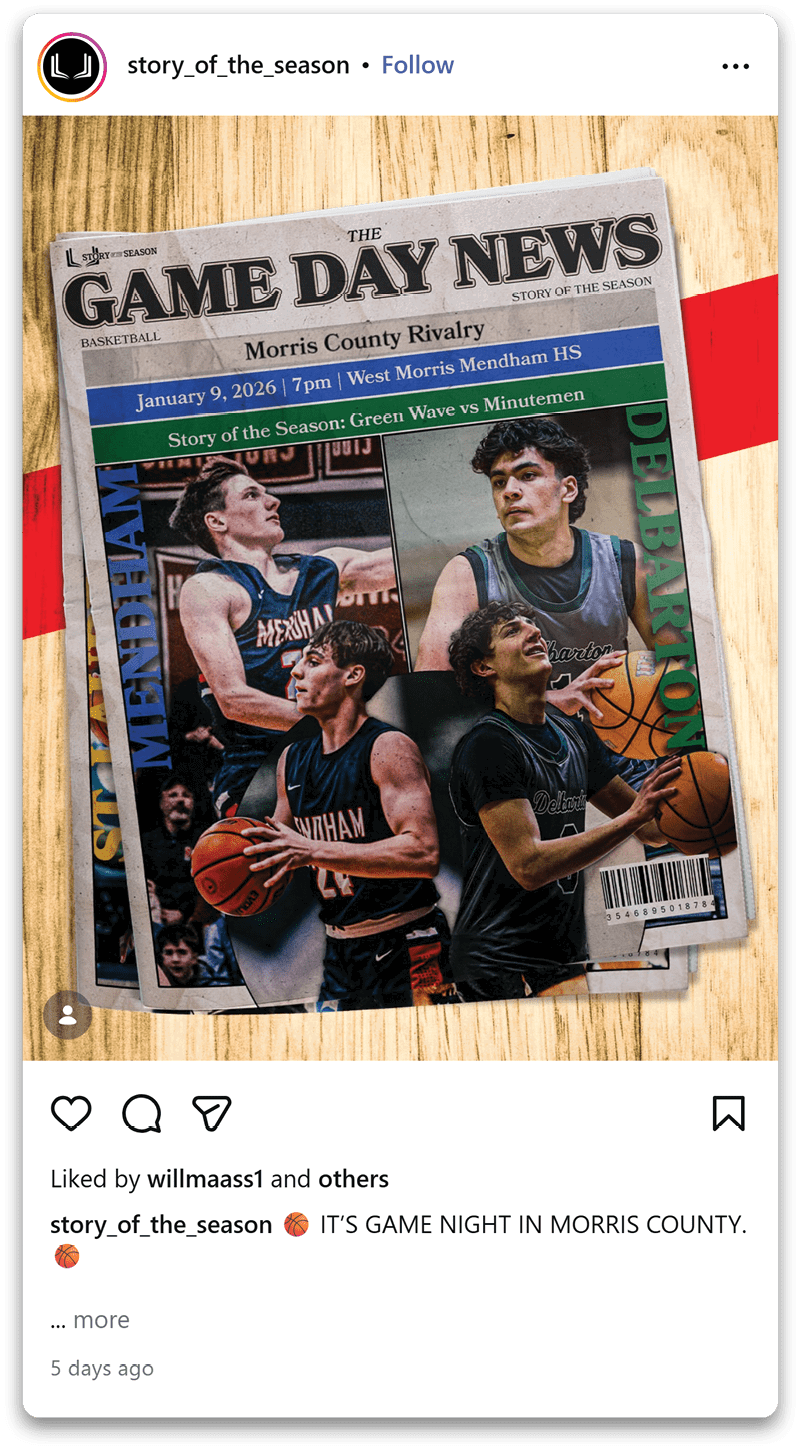Open willmaass1's profile from likes
The height and width of the screenshot is (1449, 801).
pos(204,1179)
